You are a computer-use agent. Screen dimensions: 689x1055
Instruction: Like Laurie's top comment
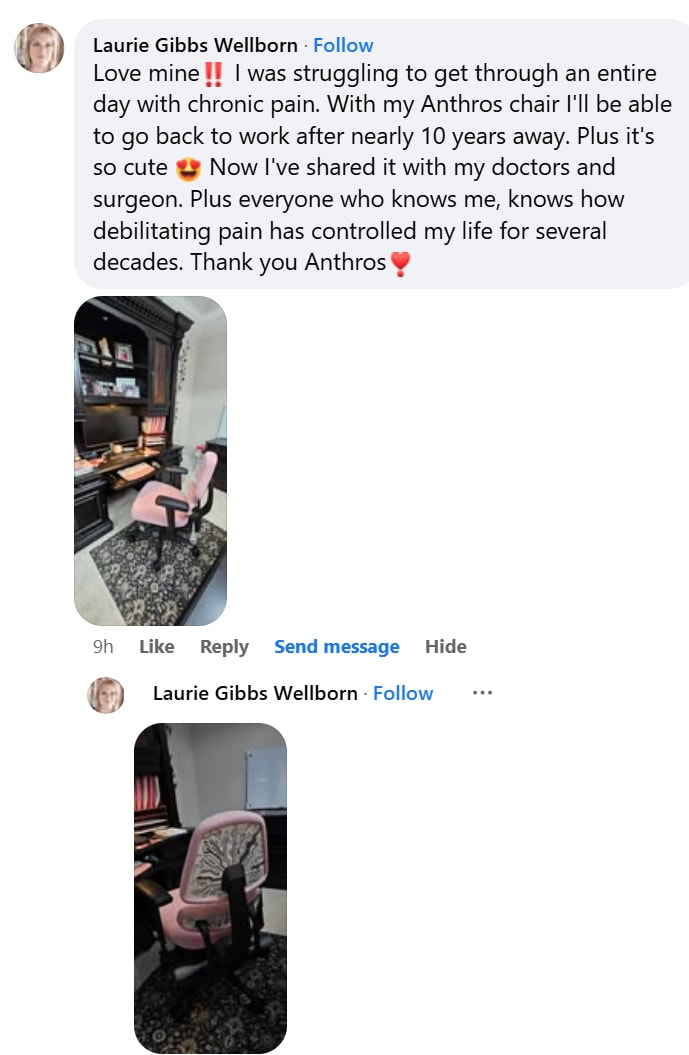click(156, 647)
